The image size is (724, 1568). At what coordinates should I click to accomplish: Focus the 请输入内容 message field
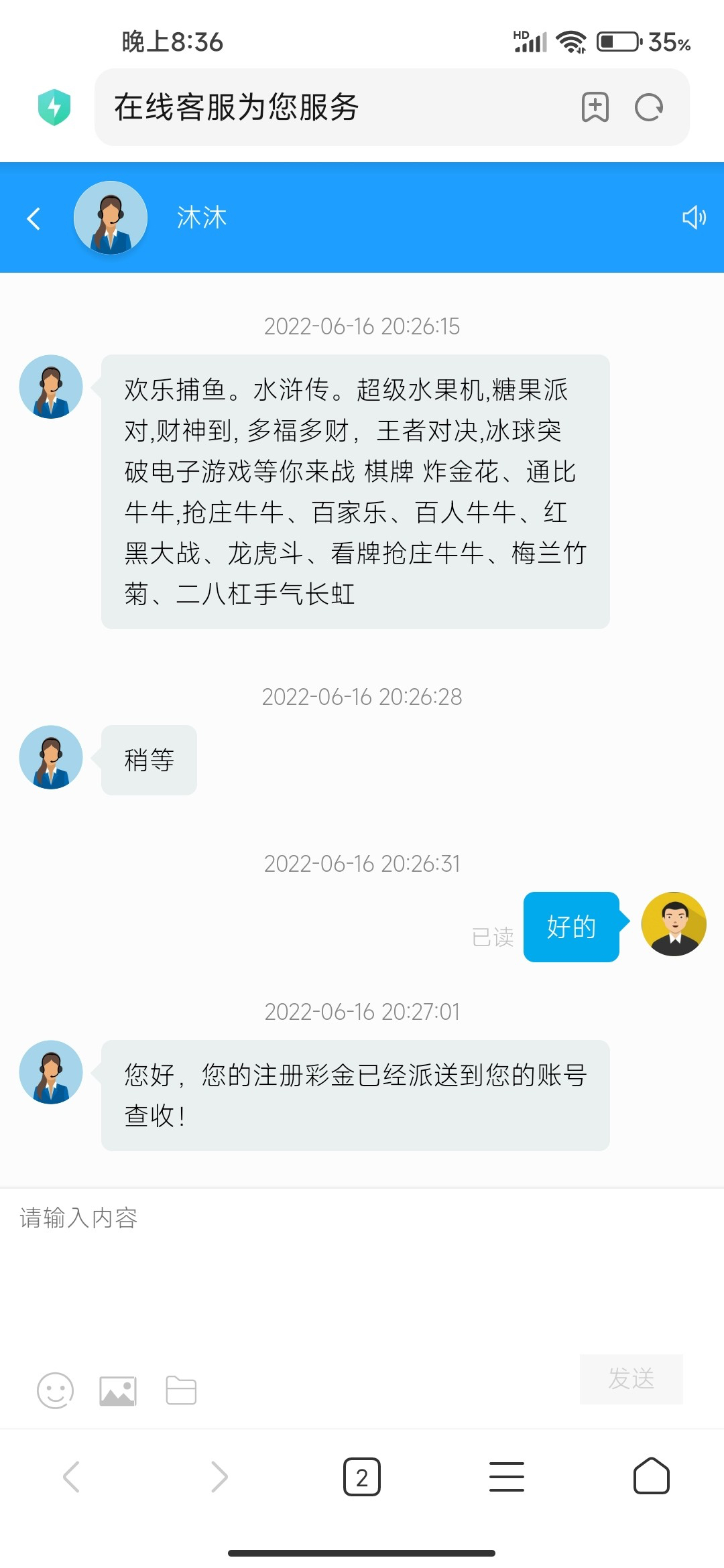362,1260
